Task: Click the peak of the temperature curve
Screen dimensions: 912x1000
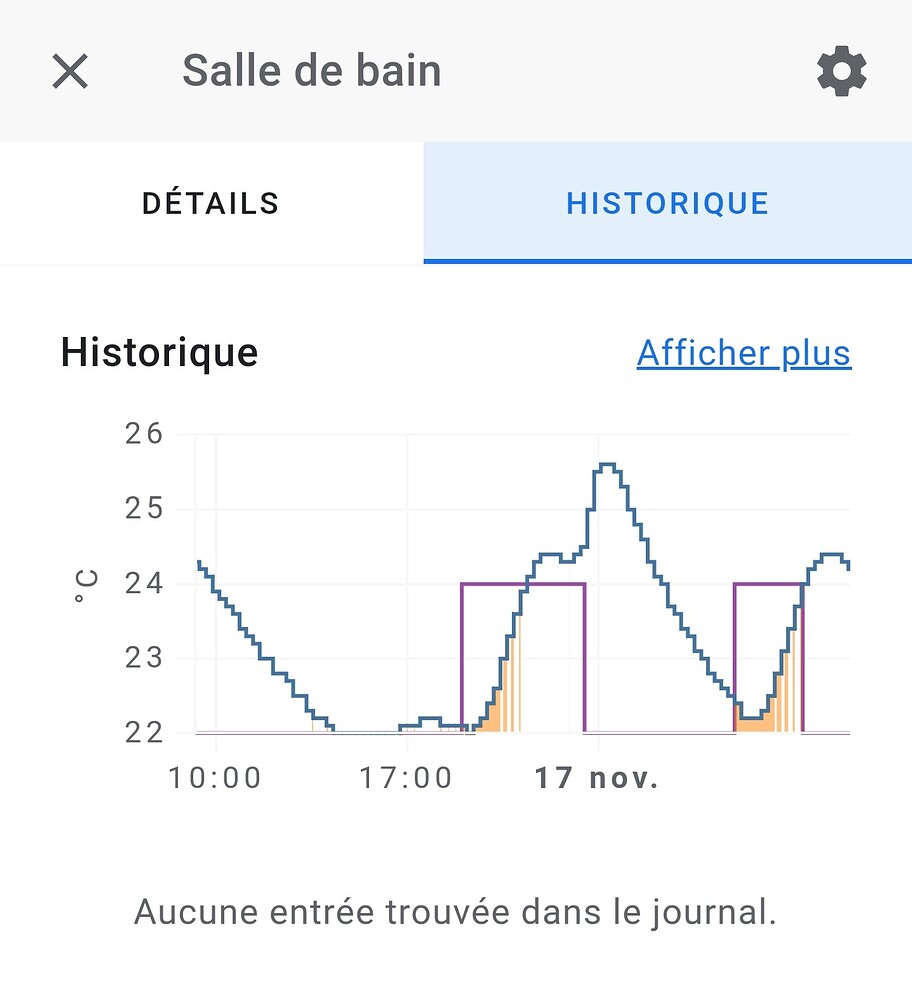Action: point(608,463)
